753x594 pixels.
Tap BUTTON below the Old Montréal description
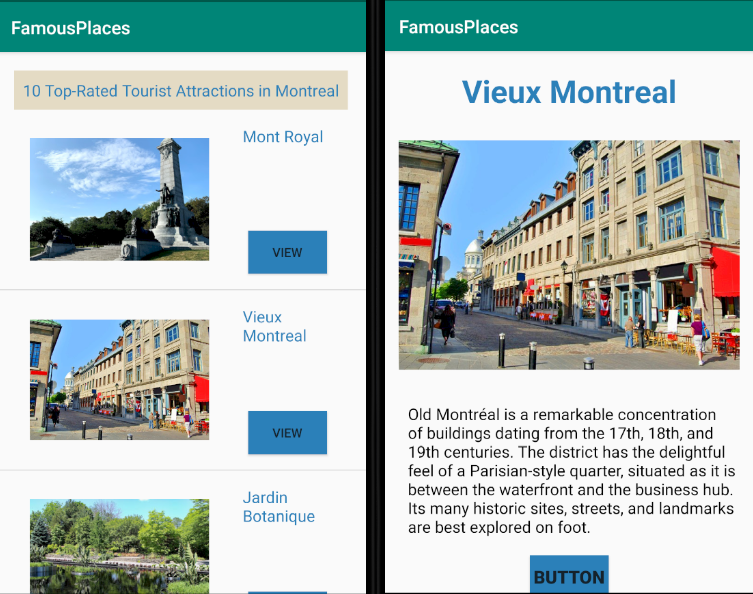click(569, 575)
